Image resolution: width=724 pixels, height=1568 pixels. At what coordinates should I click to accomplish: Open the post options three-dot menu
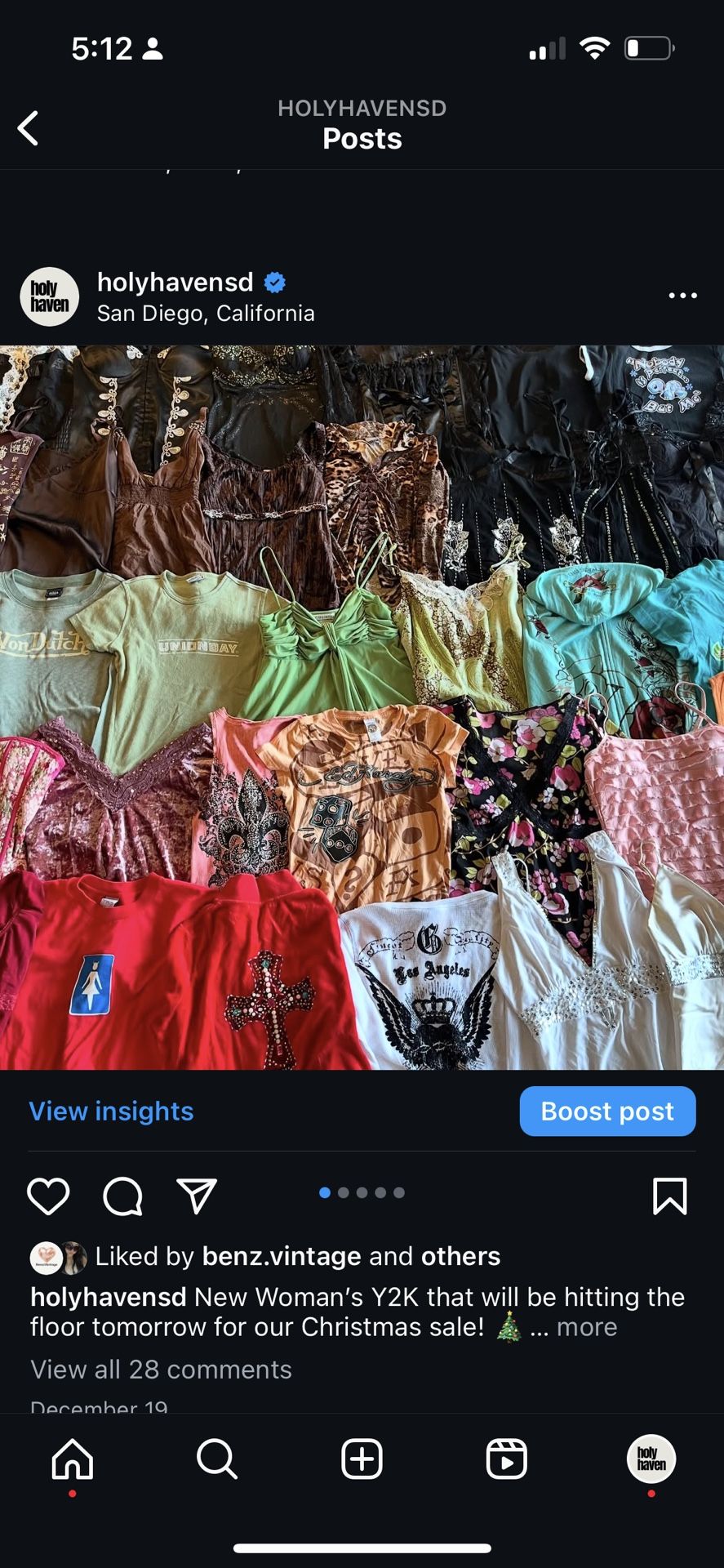tap(682, 296)
